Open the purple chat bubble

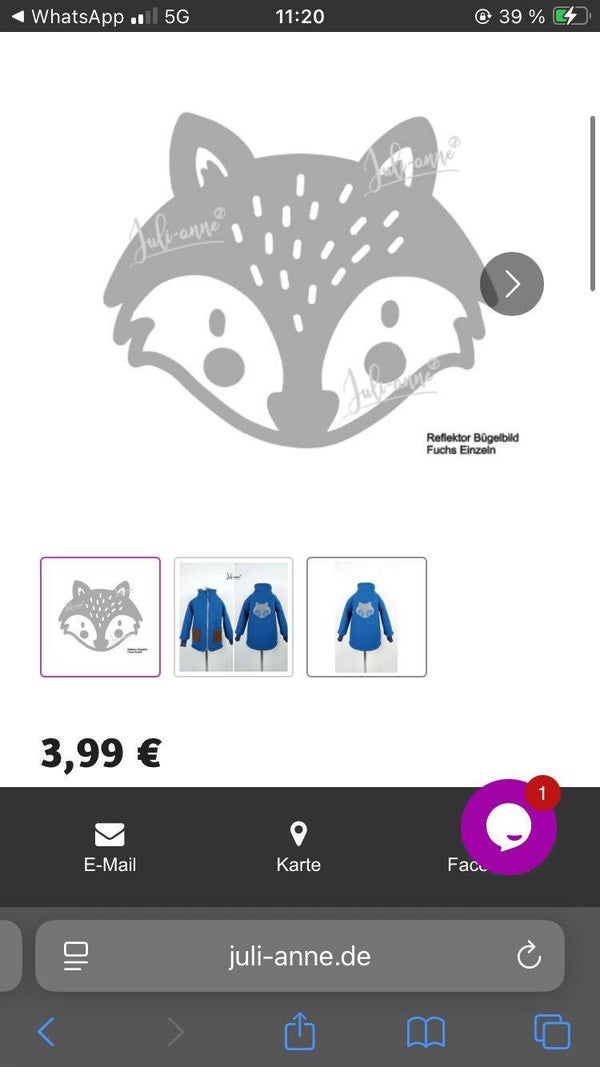(508, 826)
